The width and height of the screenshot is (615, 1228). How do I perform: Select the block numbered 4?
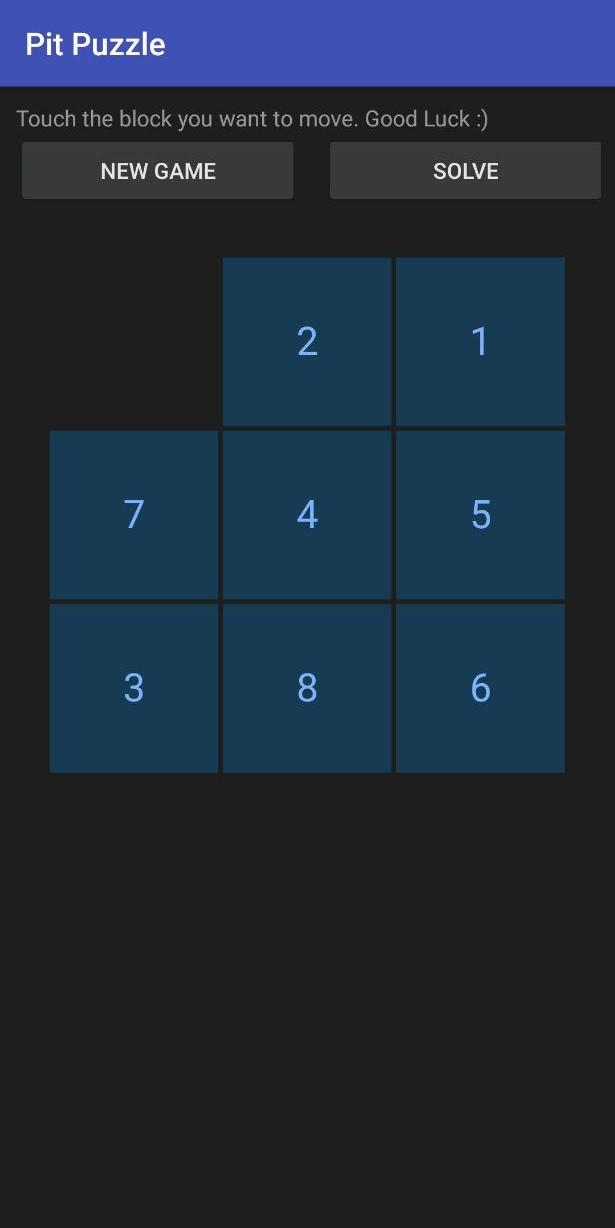click(307, 515)
